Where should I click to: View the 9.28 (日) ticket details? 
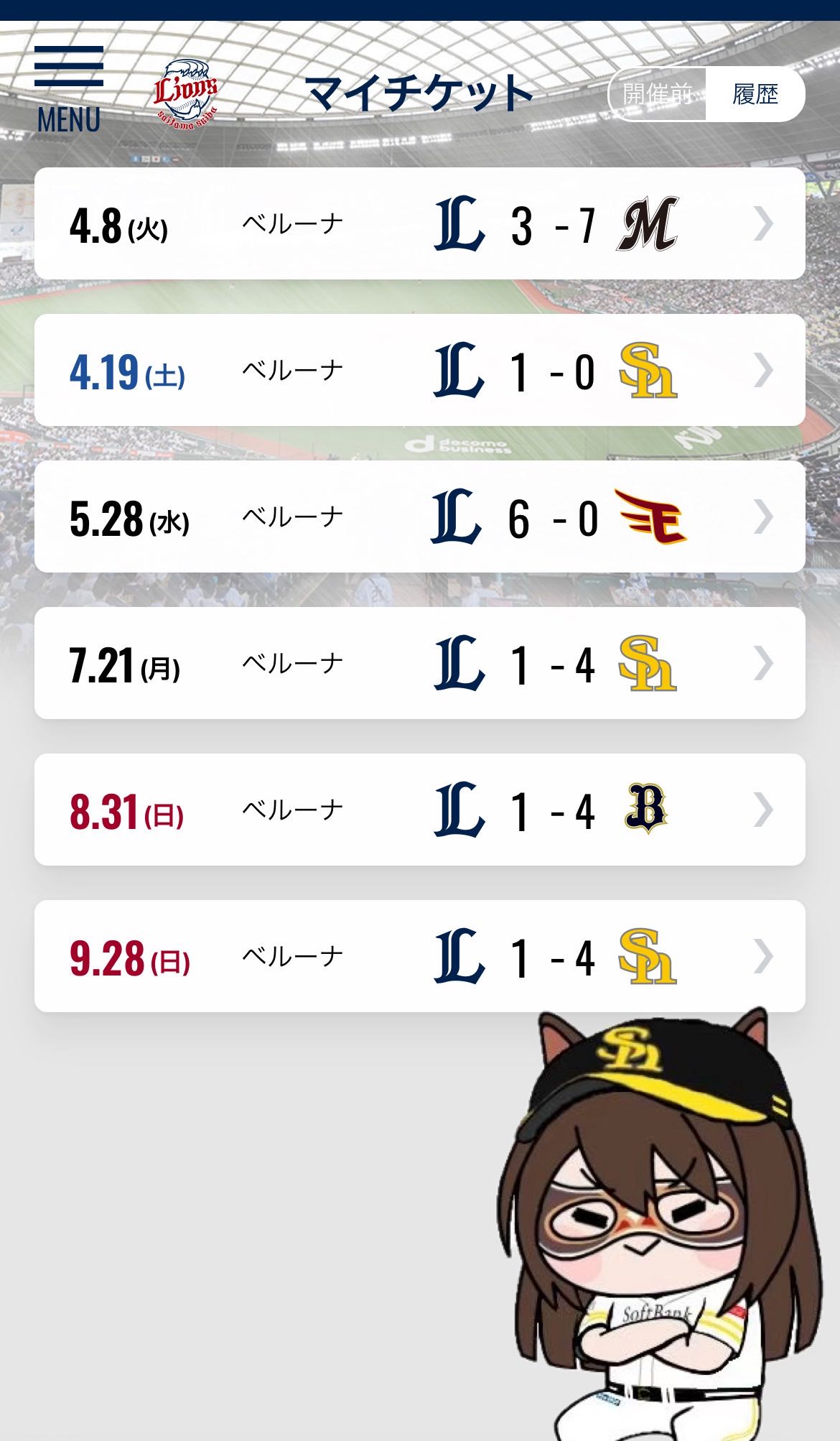(419, 957)
